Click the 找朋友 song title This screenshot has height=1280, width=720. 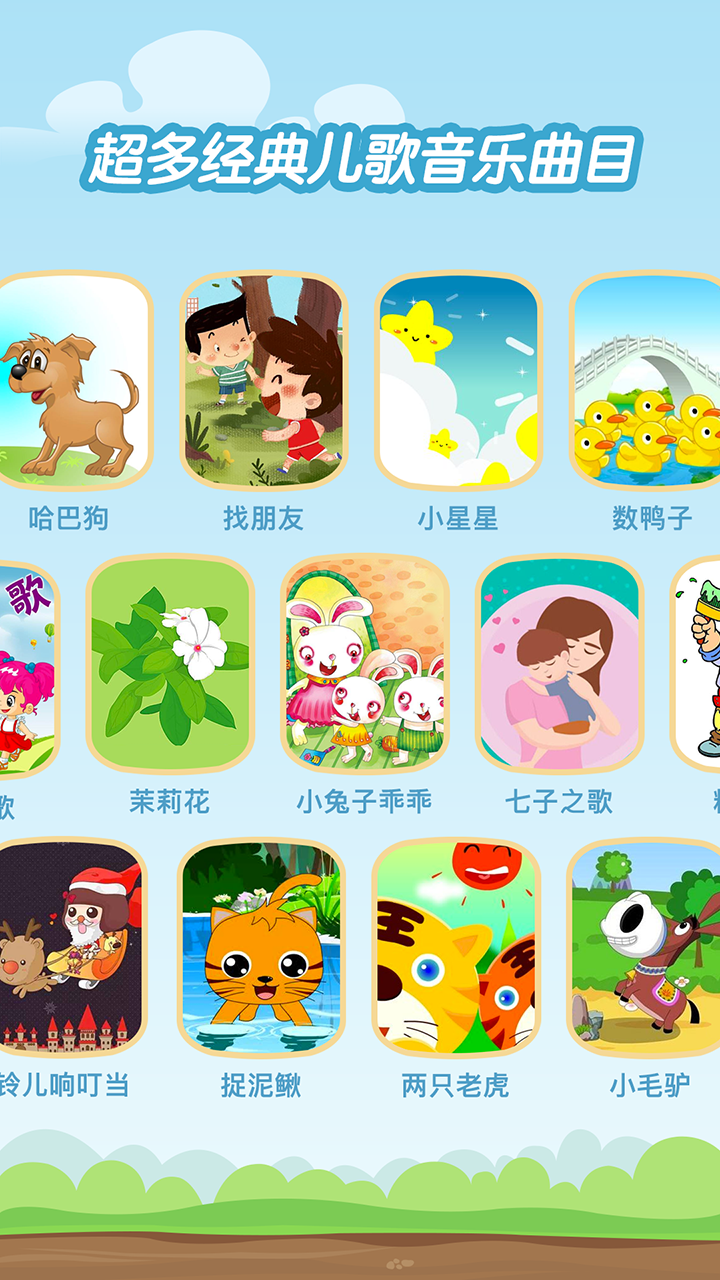coord(262,516)
